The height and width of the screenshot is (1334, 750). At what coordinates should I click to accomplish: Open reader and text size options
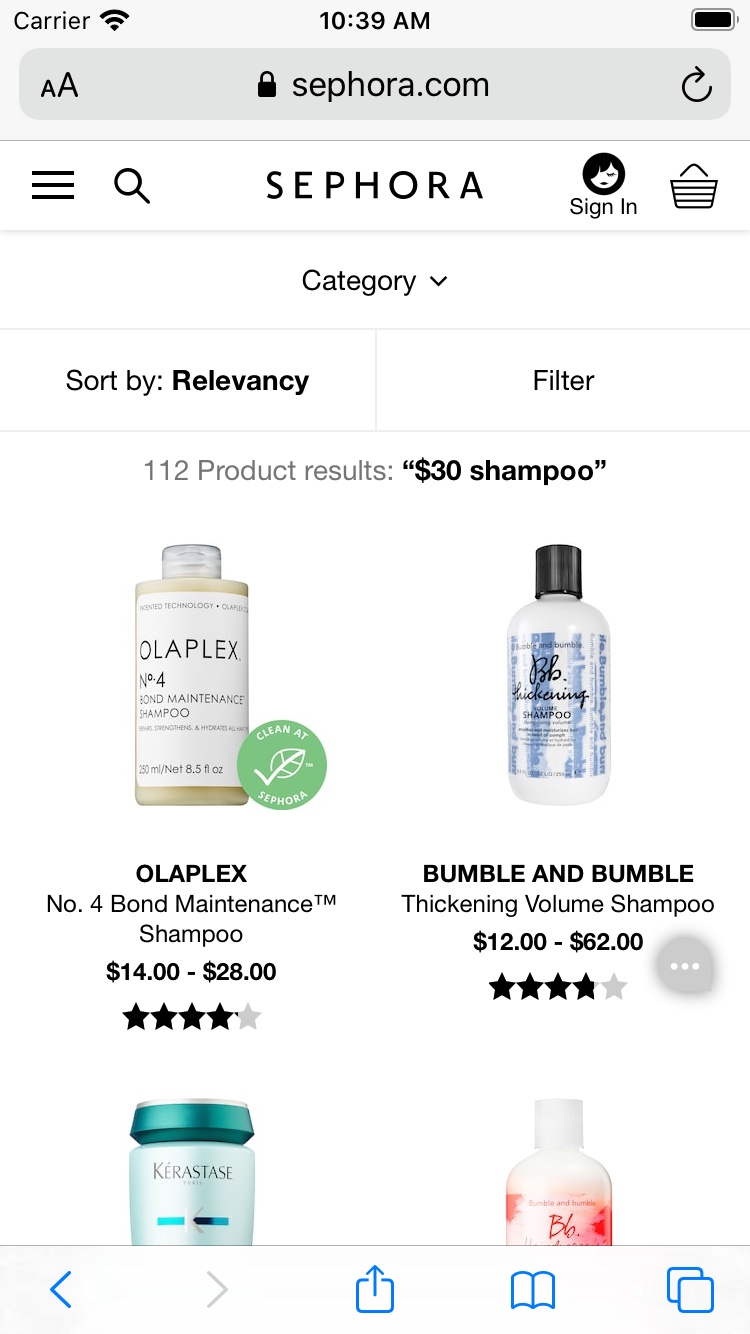[59, 85]
